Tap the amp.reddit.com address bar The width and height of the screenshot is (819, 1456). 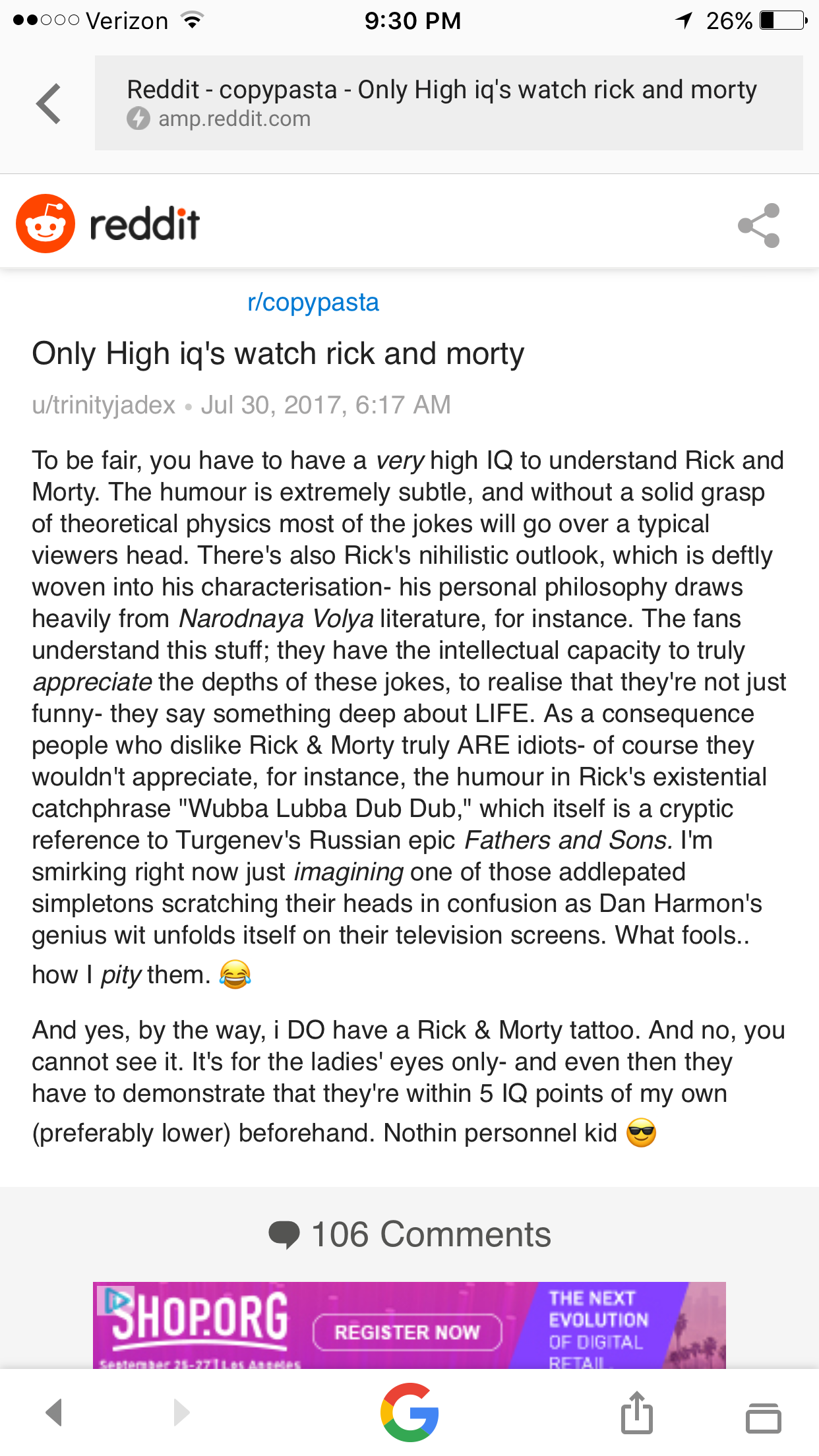(x=448, y=104)
